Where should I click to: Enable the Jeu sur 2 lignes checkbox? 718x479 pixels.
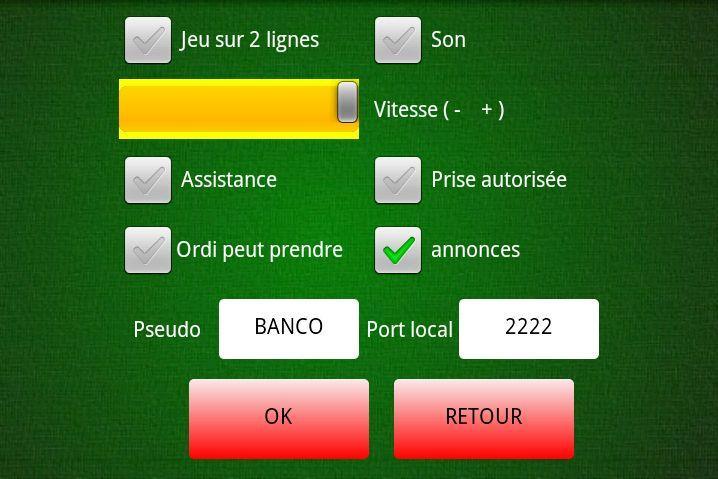[x=148, y=40]
